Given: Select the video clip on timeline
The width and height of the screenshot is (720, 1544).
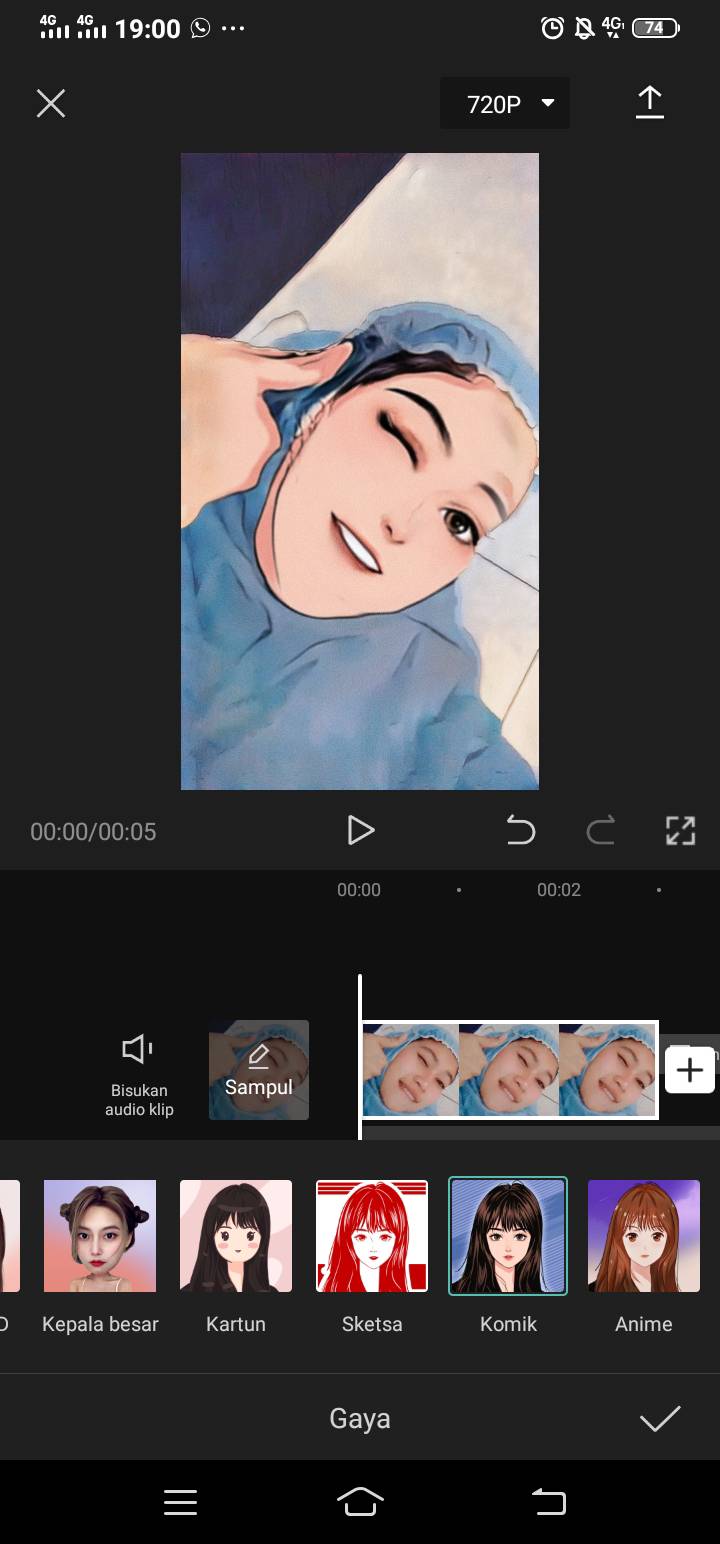Looking at the screenshot, I should click(509, 1070).
